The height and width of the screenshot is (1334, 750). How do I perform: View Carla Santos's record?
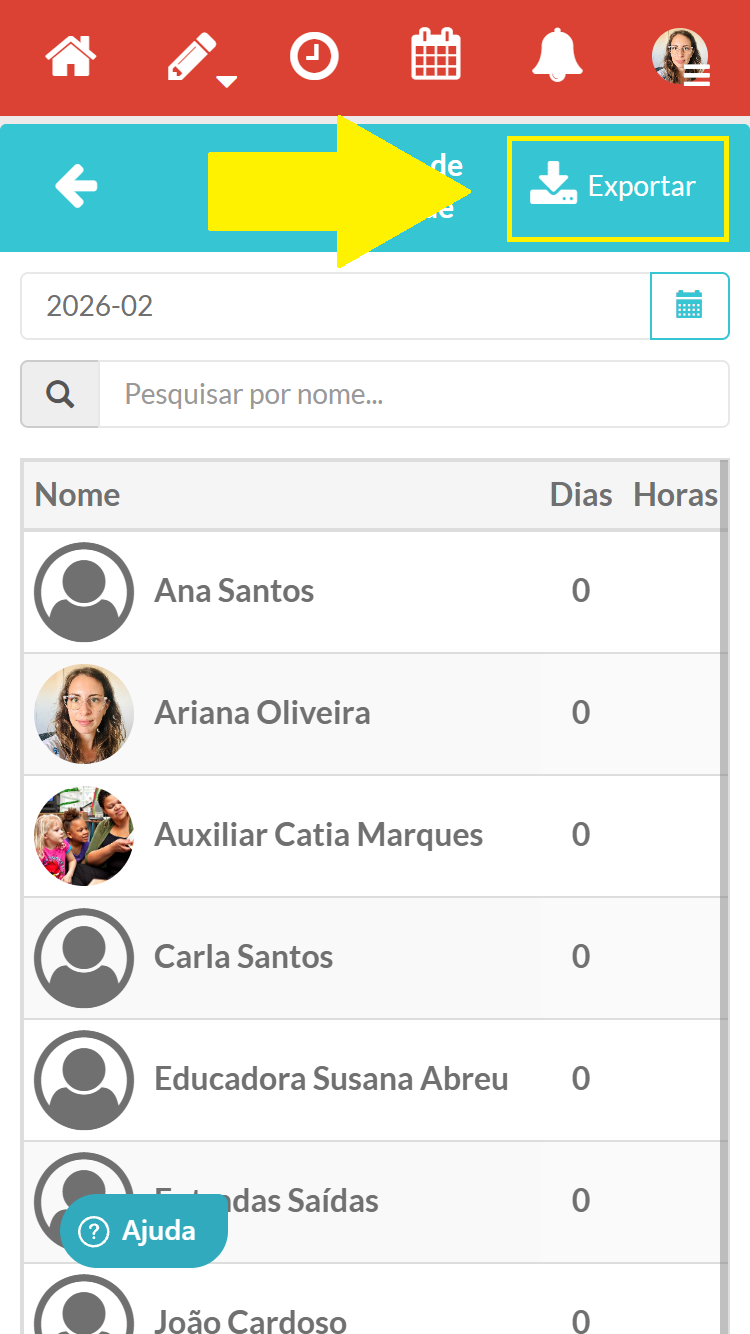243,957
